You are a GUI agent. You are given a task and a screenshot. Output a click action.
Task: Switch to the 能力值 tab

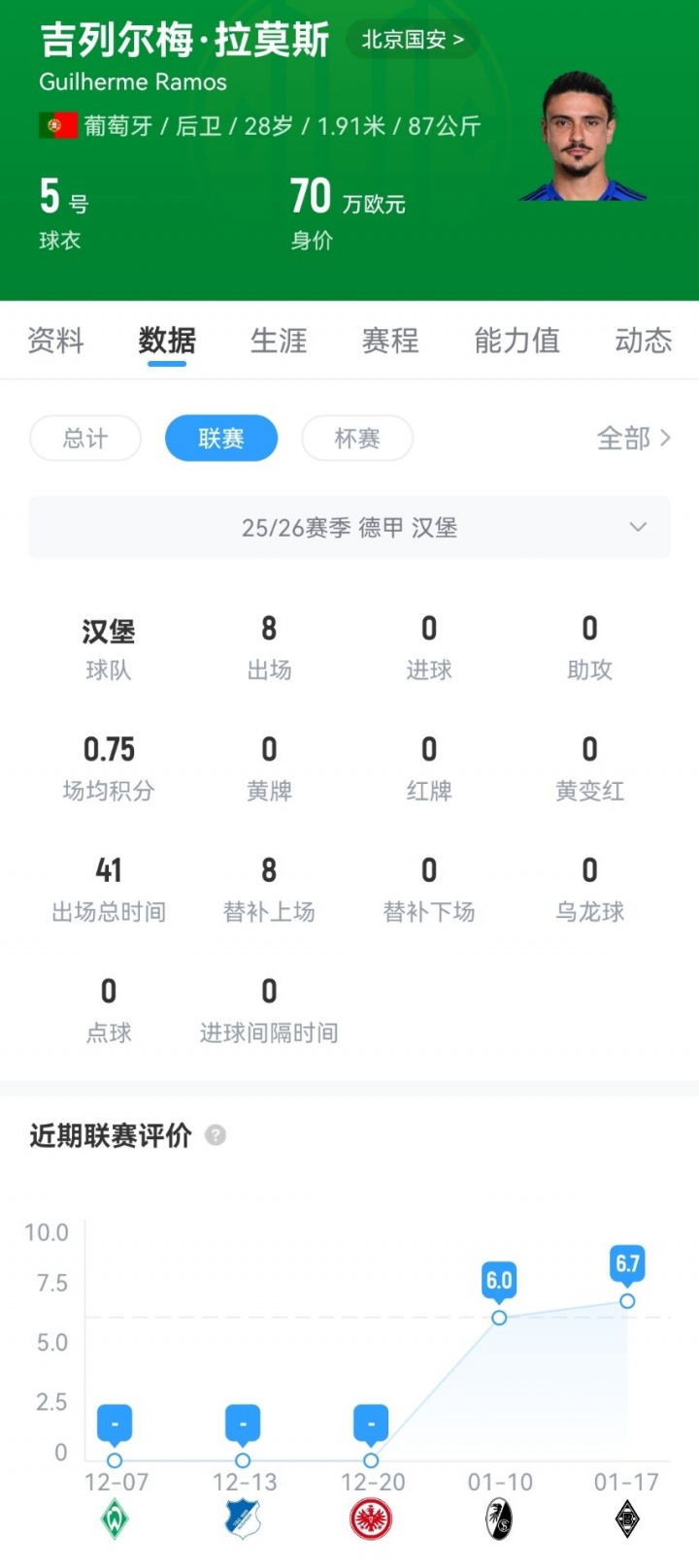(x=516, y=341)
